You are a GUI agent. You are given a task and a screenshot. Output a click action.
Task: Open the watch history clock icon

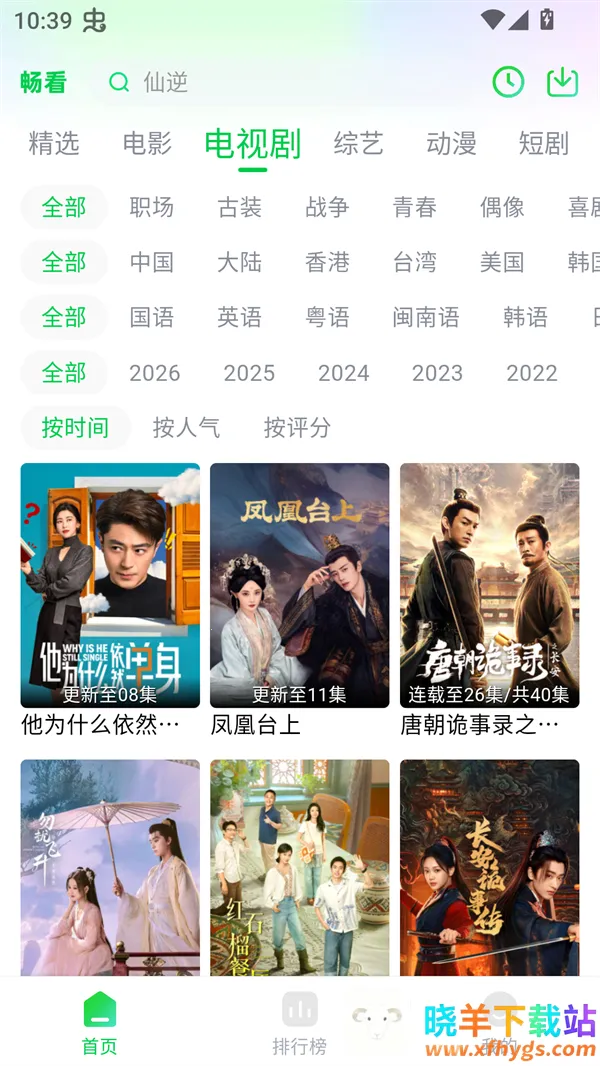(x=508, y=82)
